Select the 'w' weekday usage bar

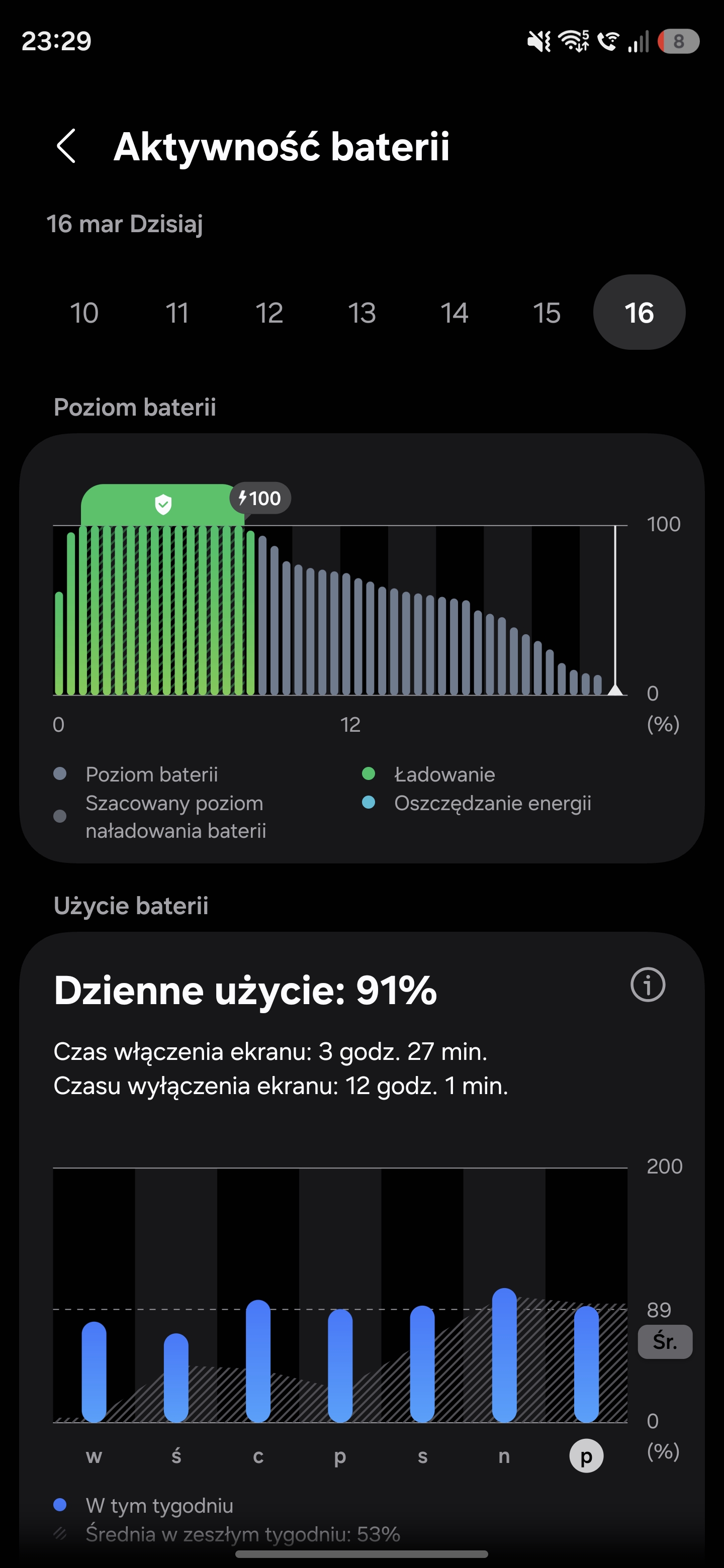[94, 1371]
